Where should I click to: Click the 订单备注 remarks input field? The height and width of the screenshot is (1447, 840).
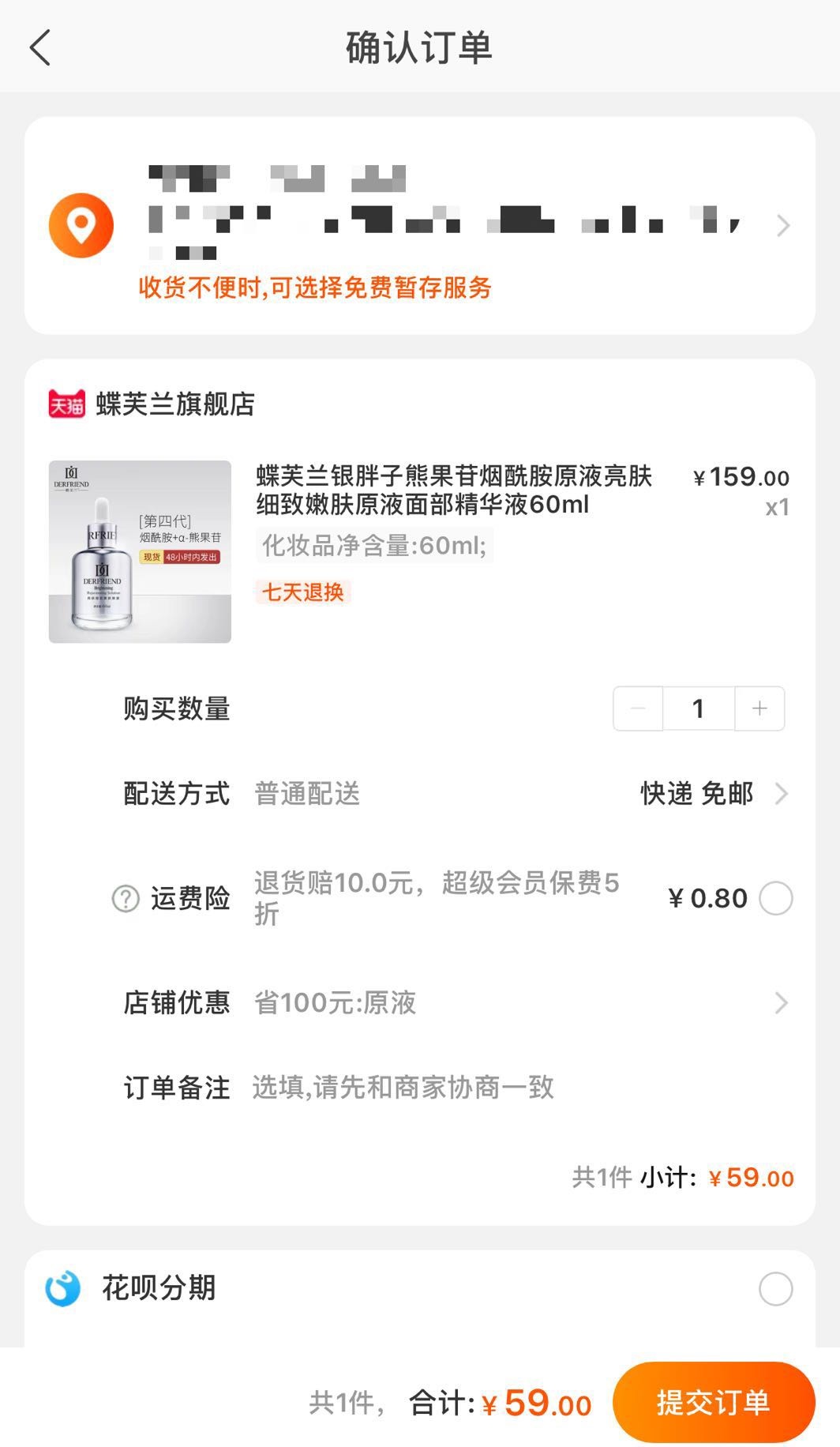[x=403, y=1088]
